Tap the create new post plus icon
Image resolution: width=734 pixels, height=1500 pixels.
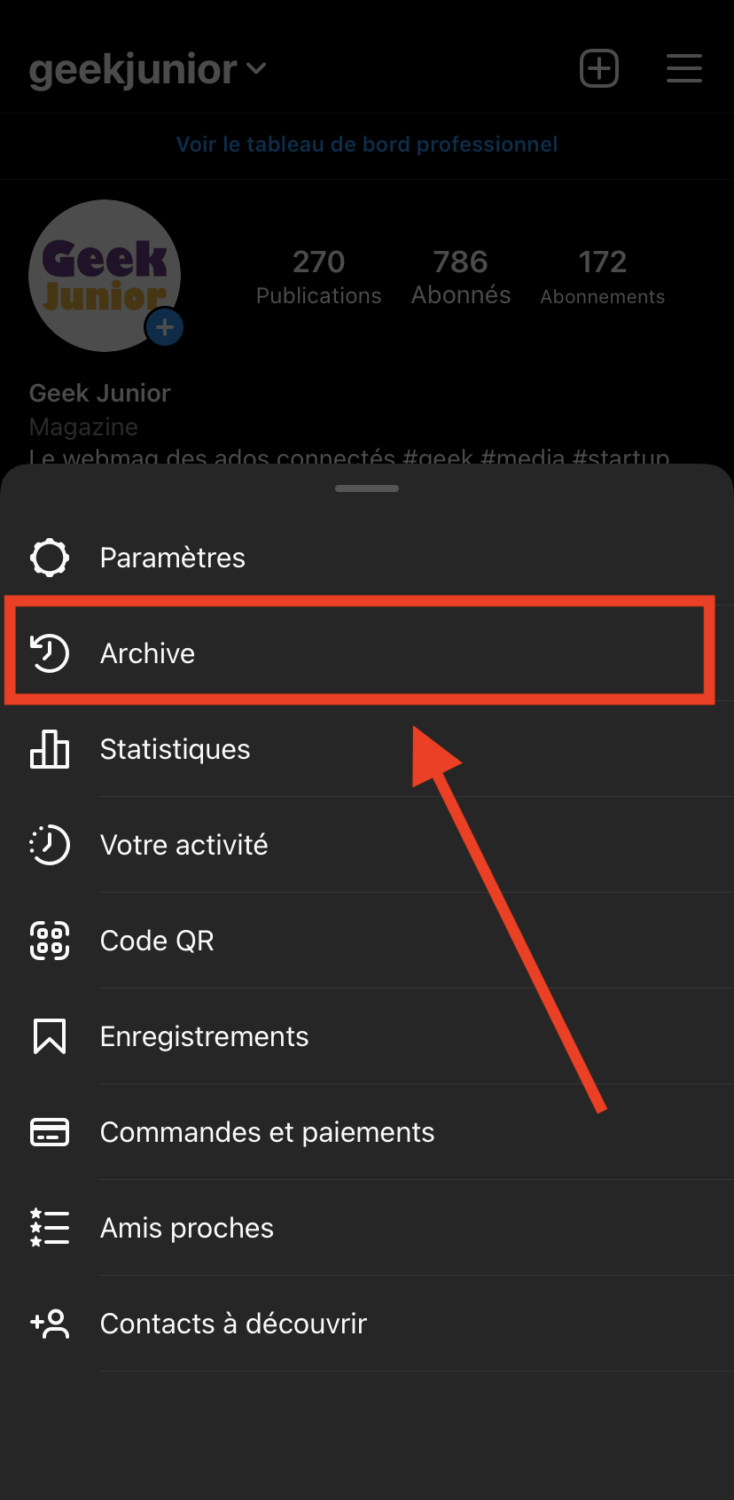tap(599, 69)
